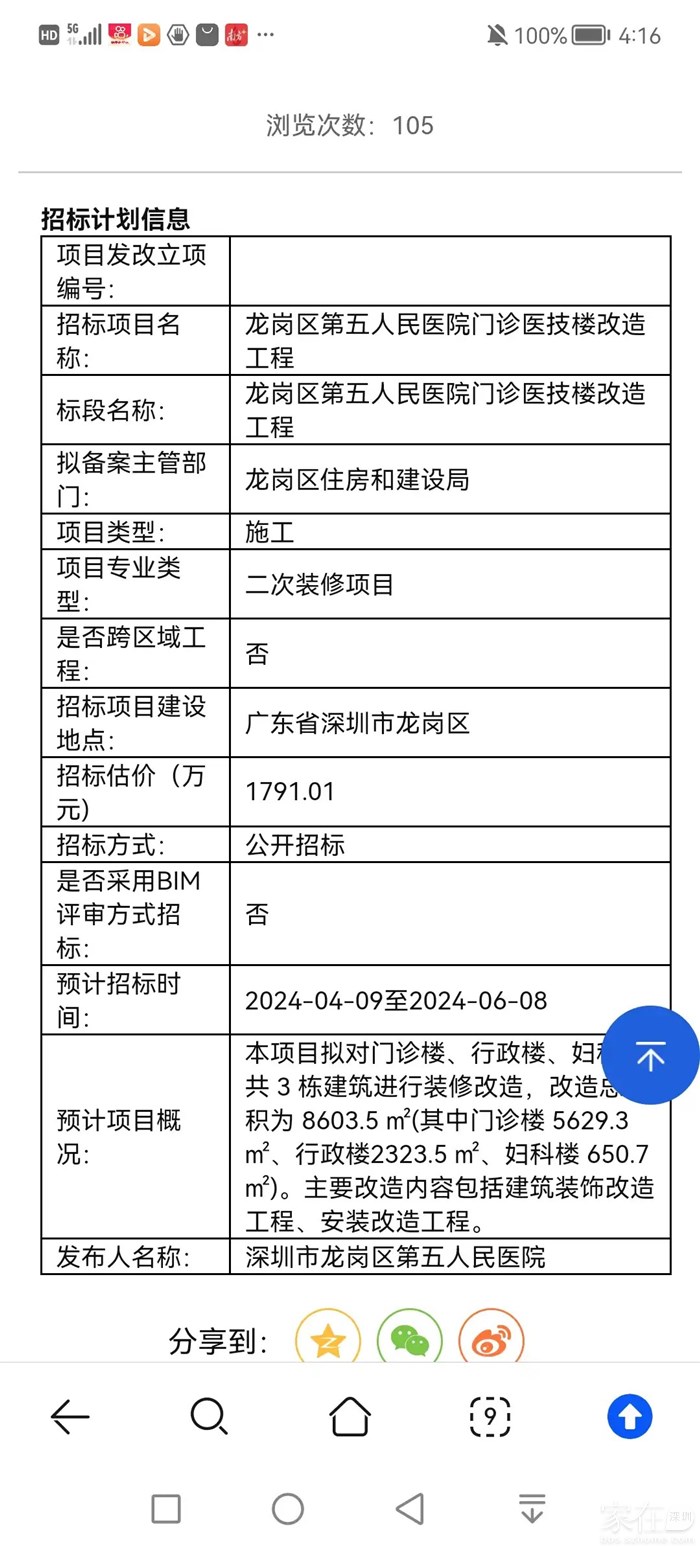Tap the system back triangle button
The image size is (700, 1547).
click(410, 1508)
